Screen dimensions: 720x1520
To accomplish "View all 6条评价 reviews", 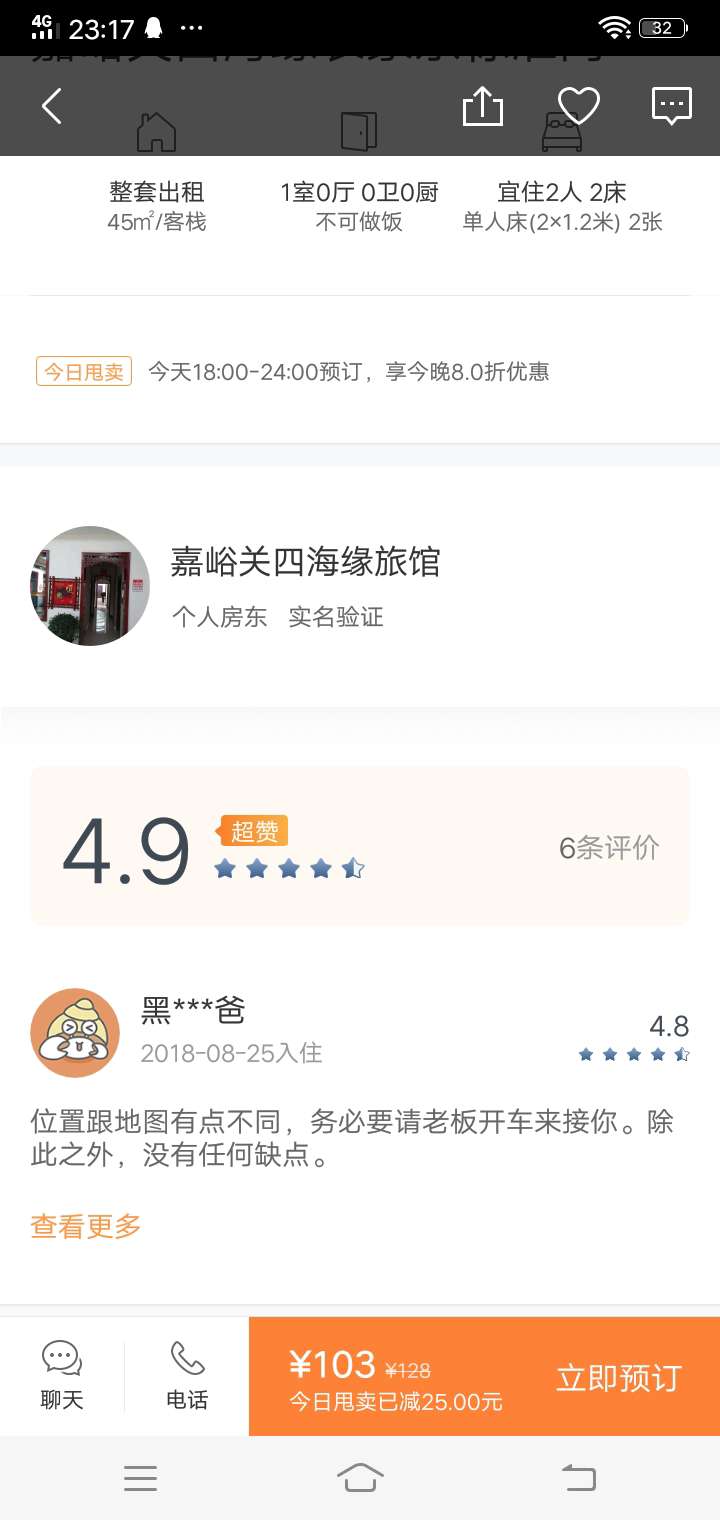I will pyautogui.click(x=609, y=848).
